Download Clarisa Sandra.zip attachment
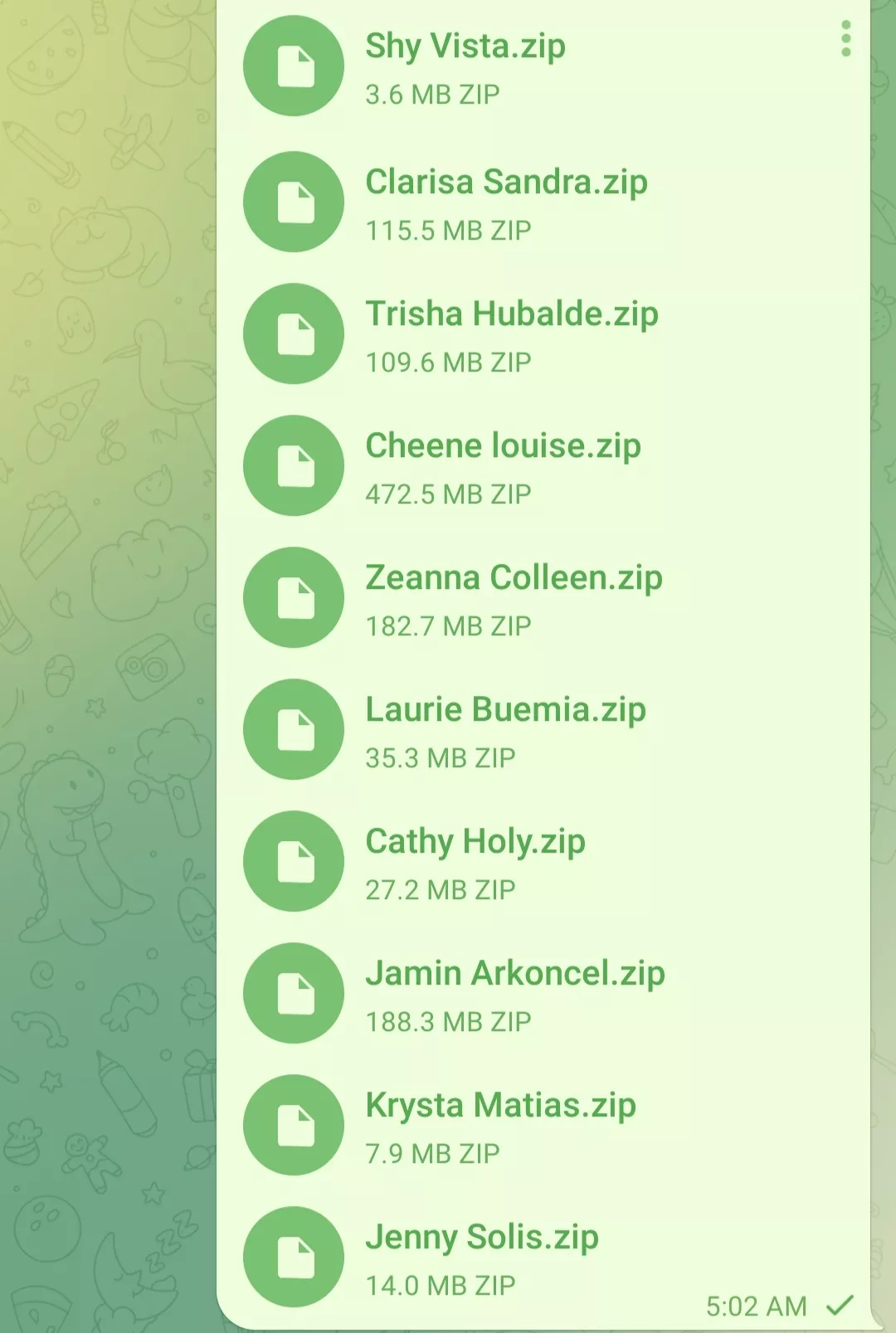The image size is (896, 1333). (x=295, y=202)
